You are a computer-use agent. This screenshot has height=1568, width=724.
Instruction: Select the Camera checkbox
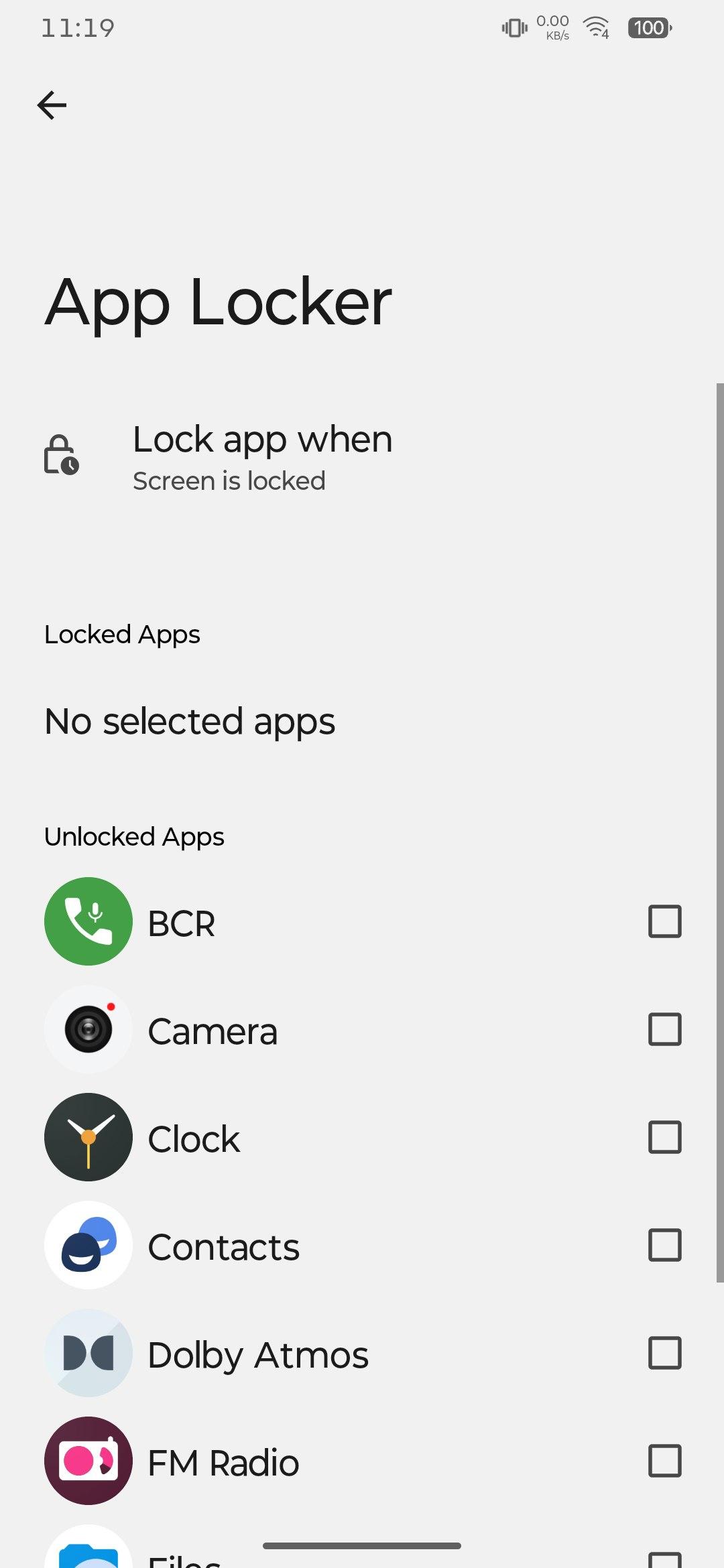coord(664,1029)
